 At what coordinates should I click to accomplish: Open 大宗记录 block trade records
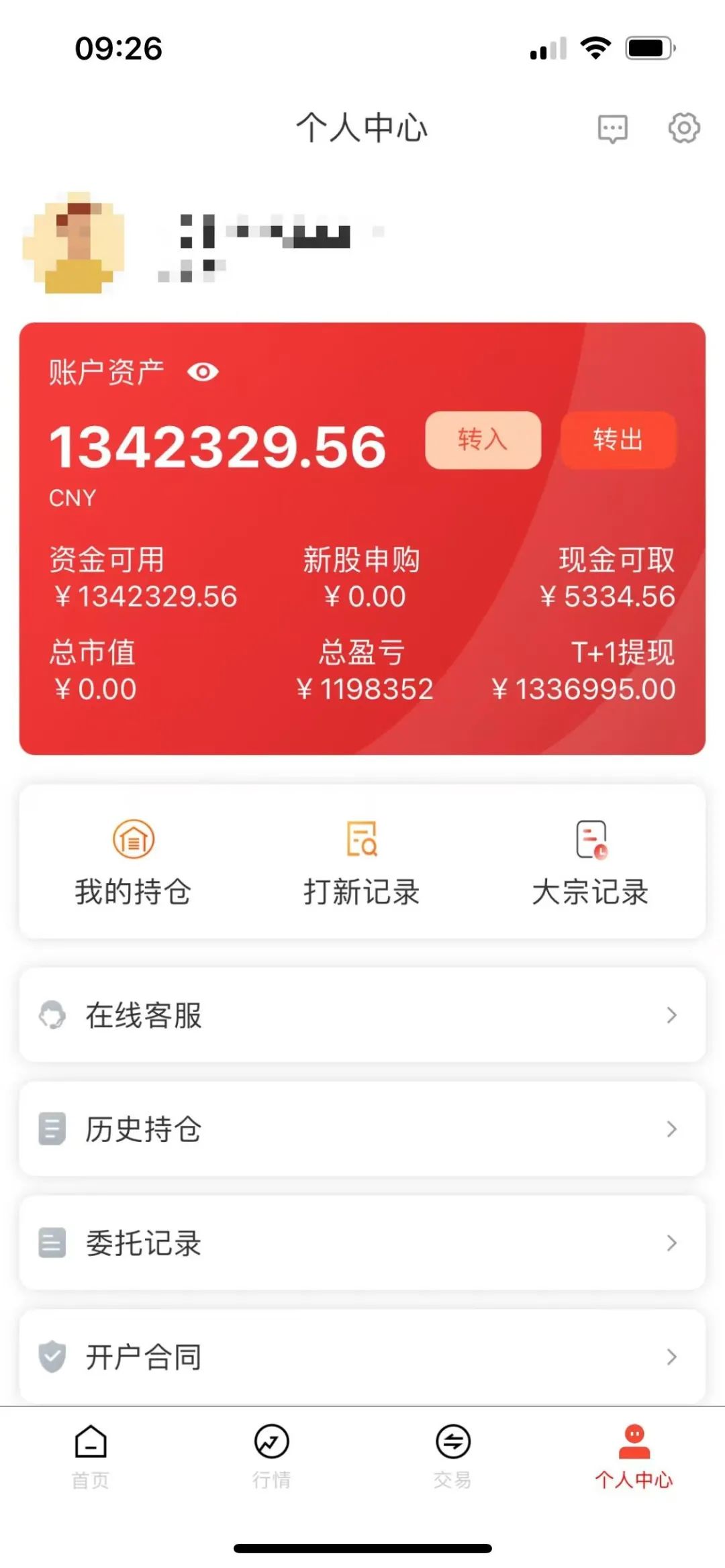coord(590,862)
